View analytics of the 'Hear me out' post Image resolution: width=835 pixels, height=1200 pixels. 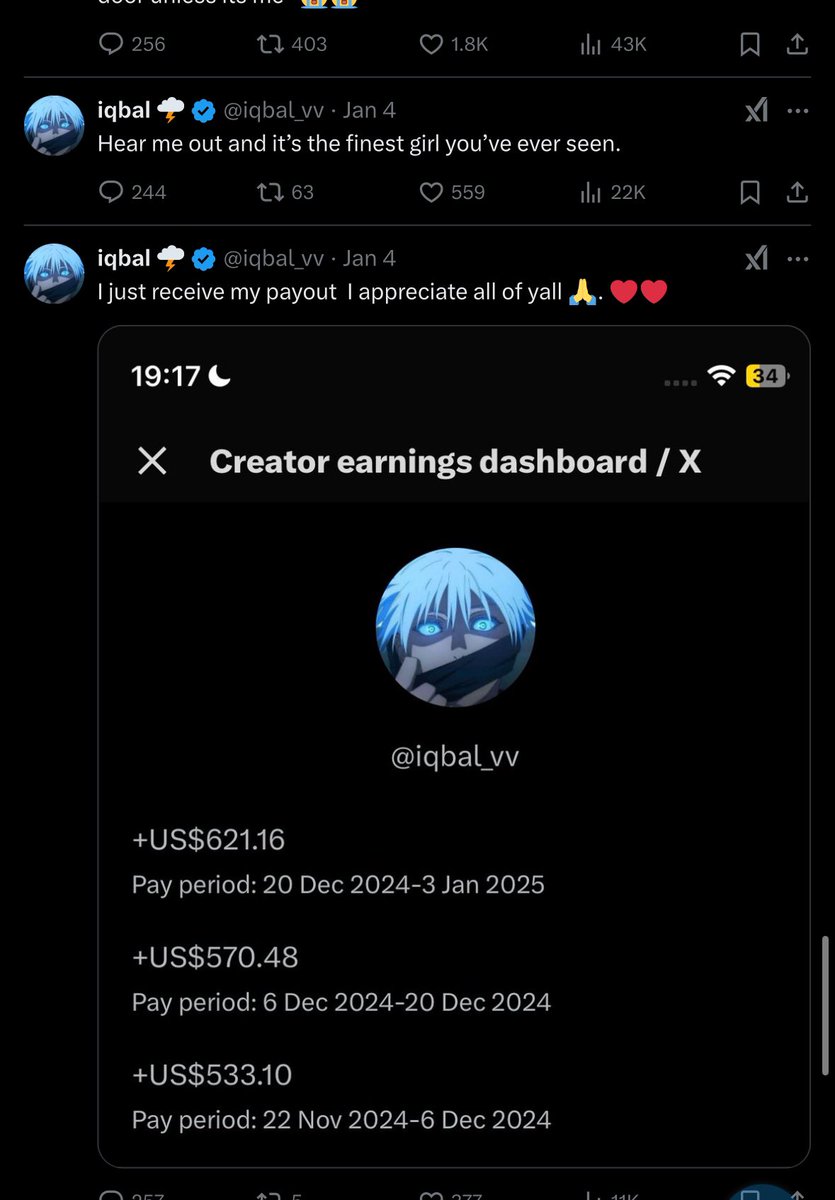point(591,192)
